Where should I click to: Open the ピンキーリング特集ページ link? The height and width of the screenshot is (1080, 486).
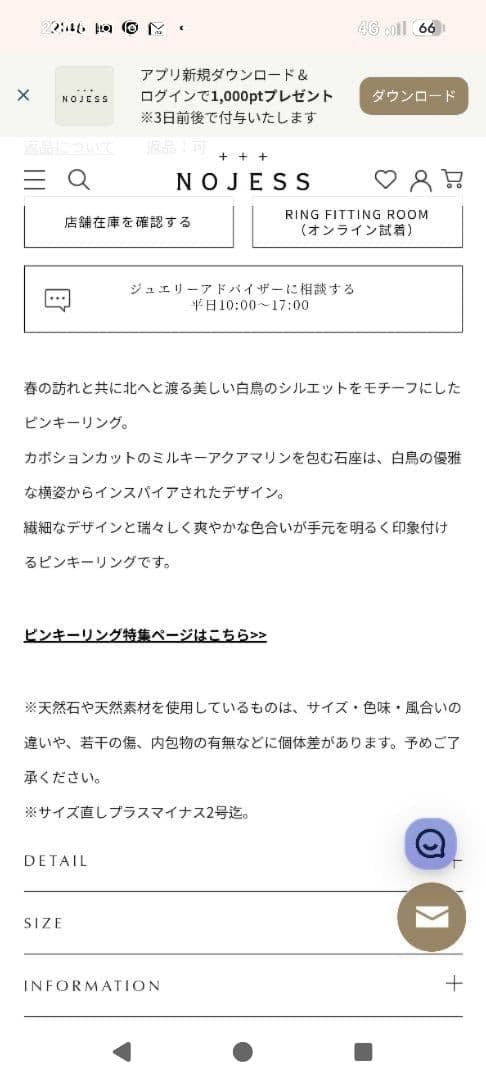tap(145, 635)
